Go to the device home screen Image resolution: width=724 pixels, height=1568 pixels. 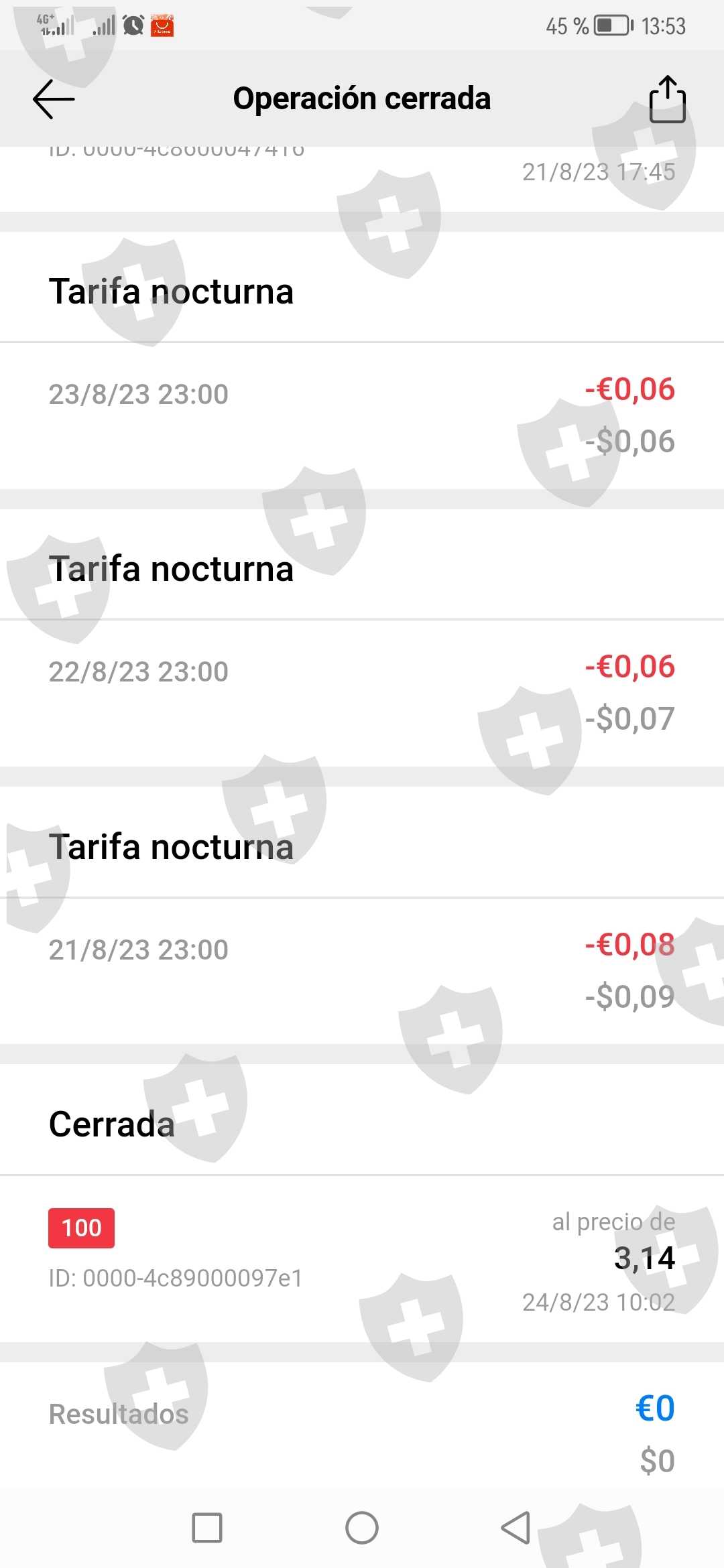362,1528
